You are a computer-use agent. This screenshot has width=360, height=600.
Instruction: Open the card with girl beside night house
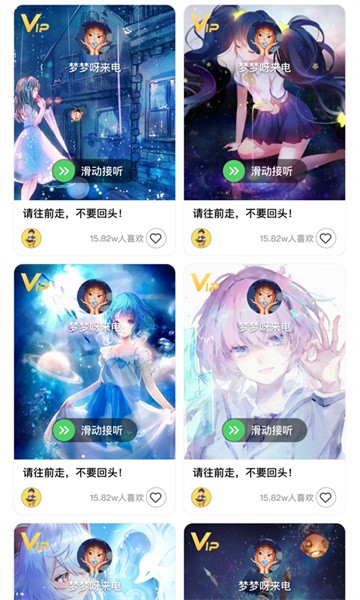tap(94, 103)
